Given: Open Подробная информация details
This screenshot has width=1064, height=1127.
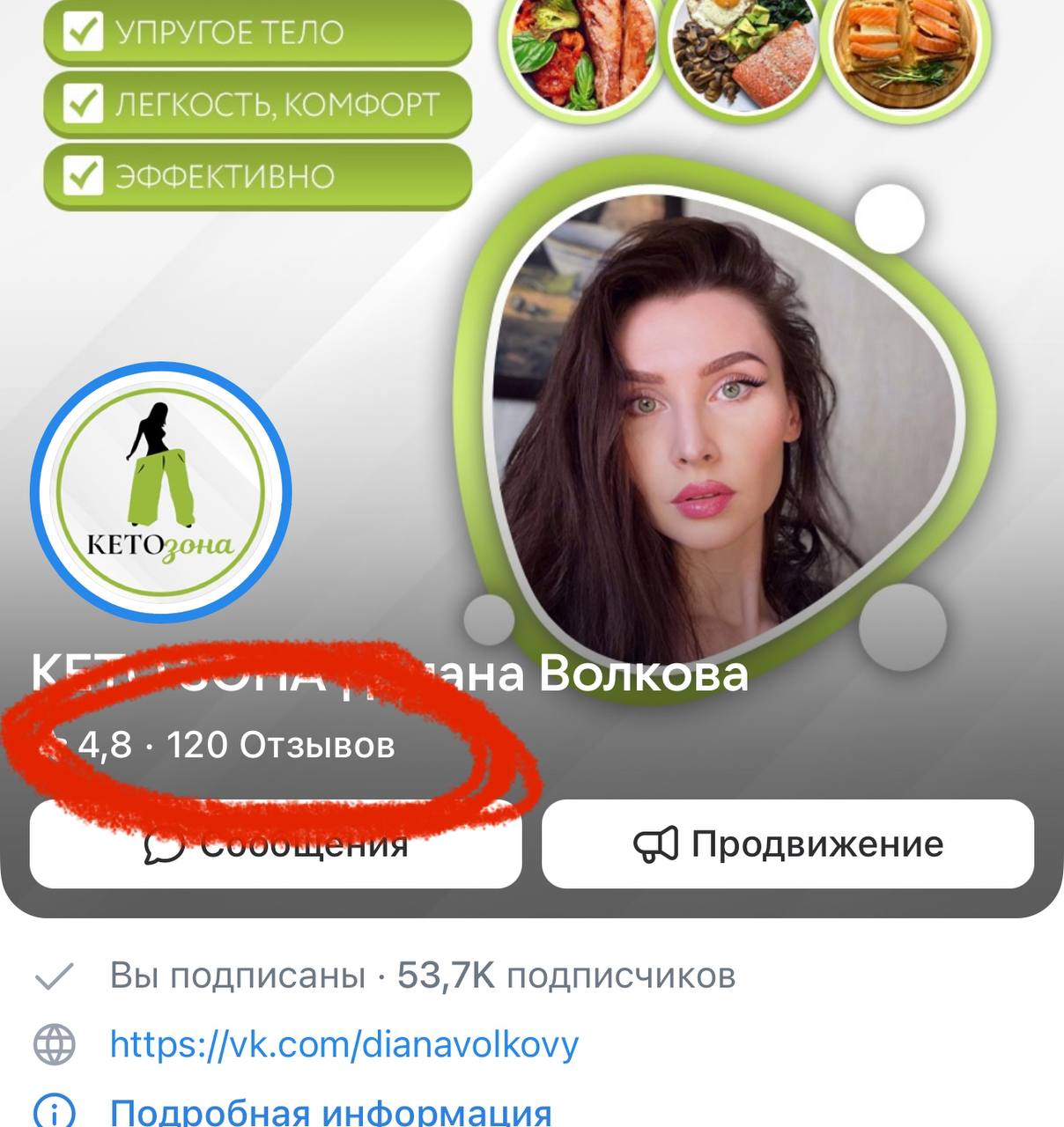Looking at the screenshot, I should coord(330,1110).
